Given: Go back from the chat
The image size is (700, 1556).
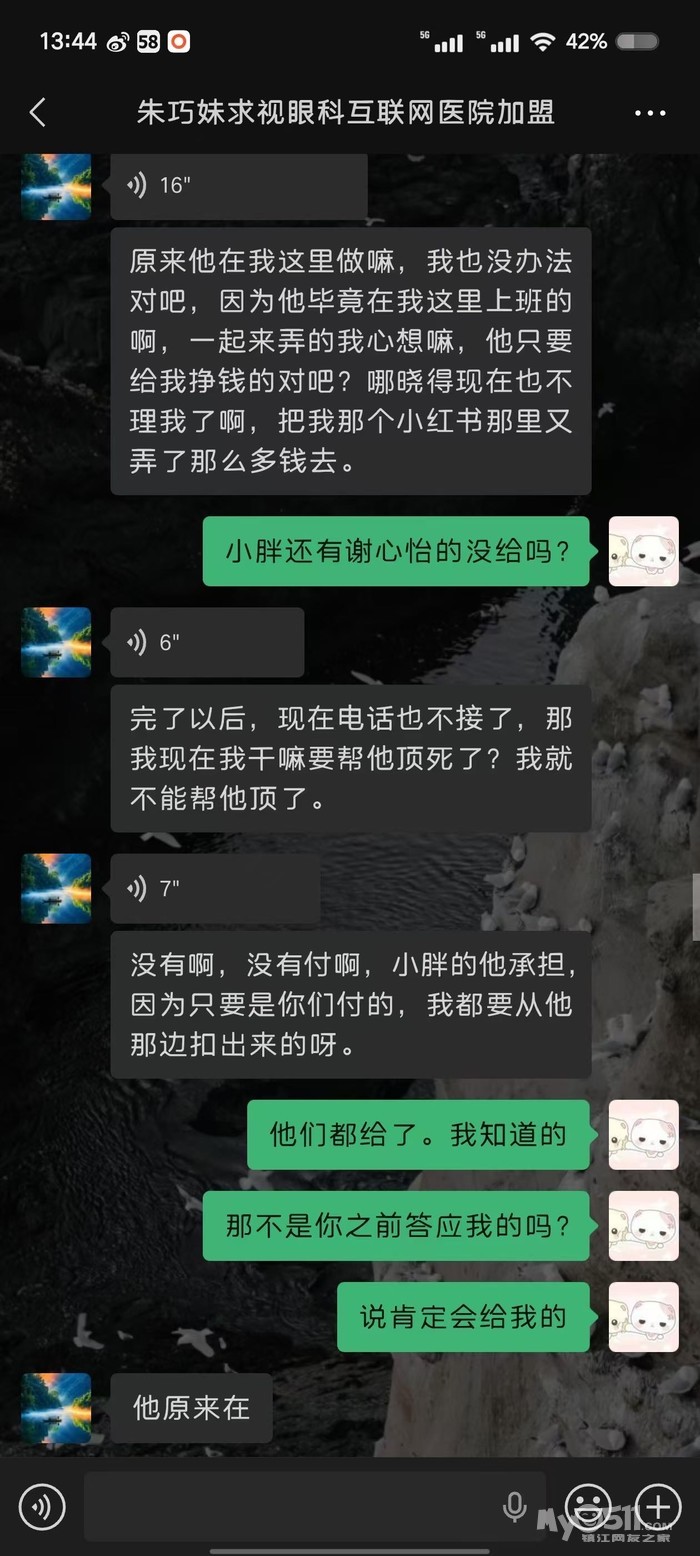Looking at the screenshot, I should [38, 112].
